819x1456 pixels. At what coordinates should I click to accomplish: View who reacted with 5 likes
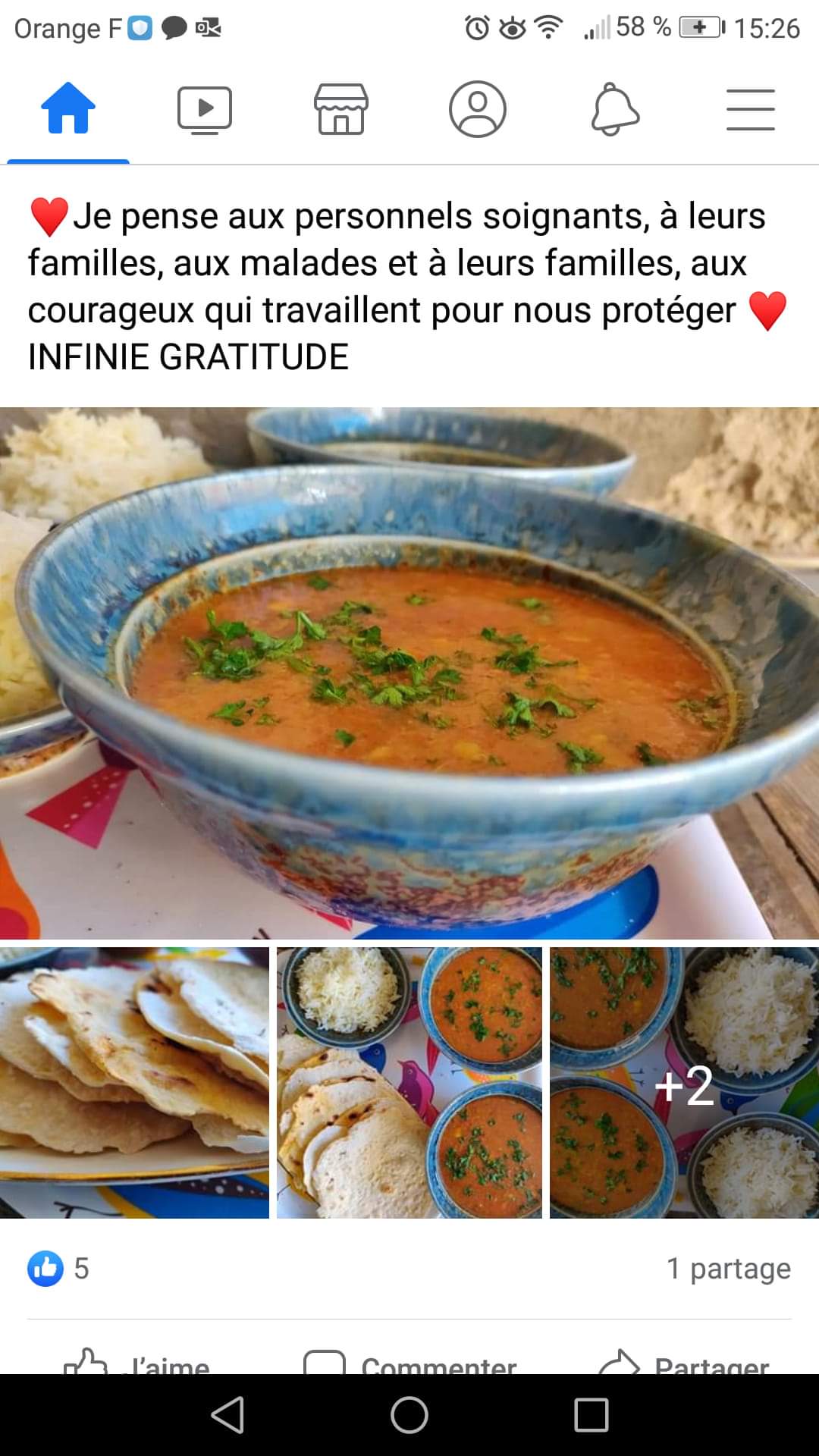(x=59, y=1269)
